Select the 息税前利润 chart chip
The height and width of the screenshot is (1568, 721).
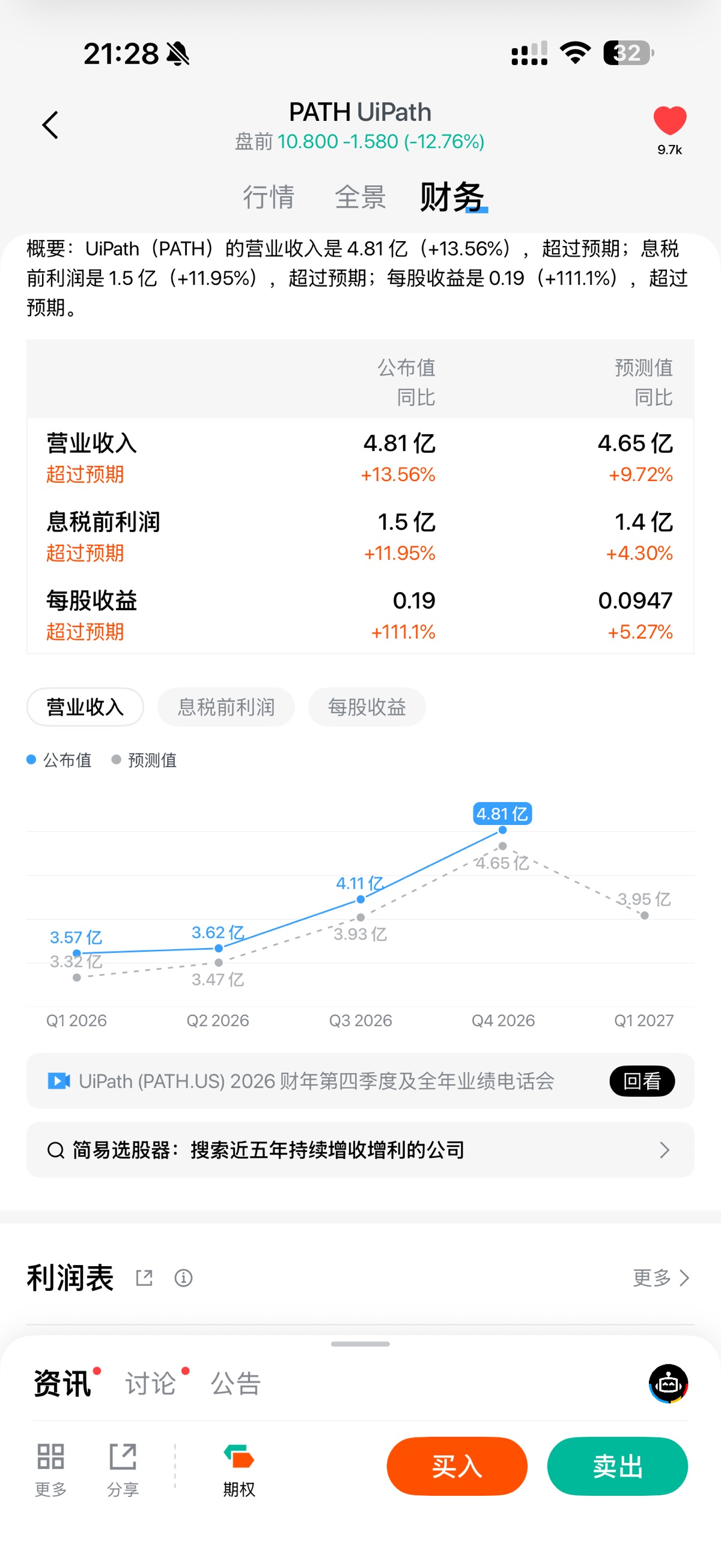(226, 706)
